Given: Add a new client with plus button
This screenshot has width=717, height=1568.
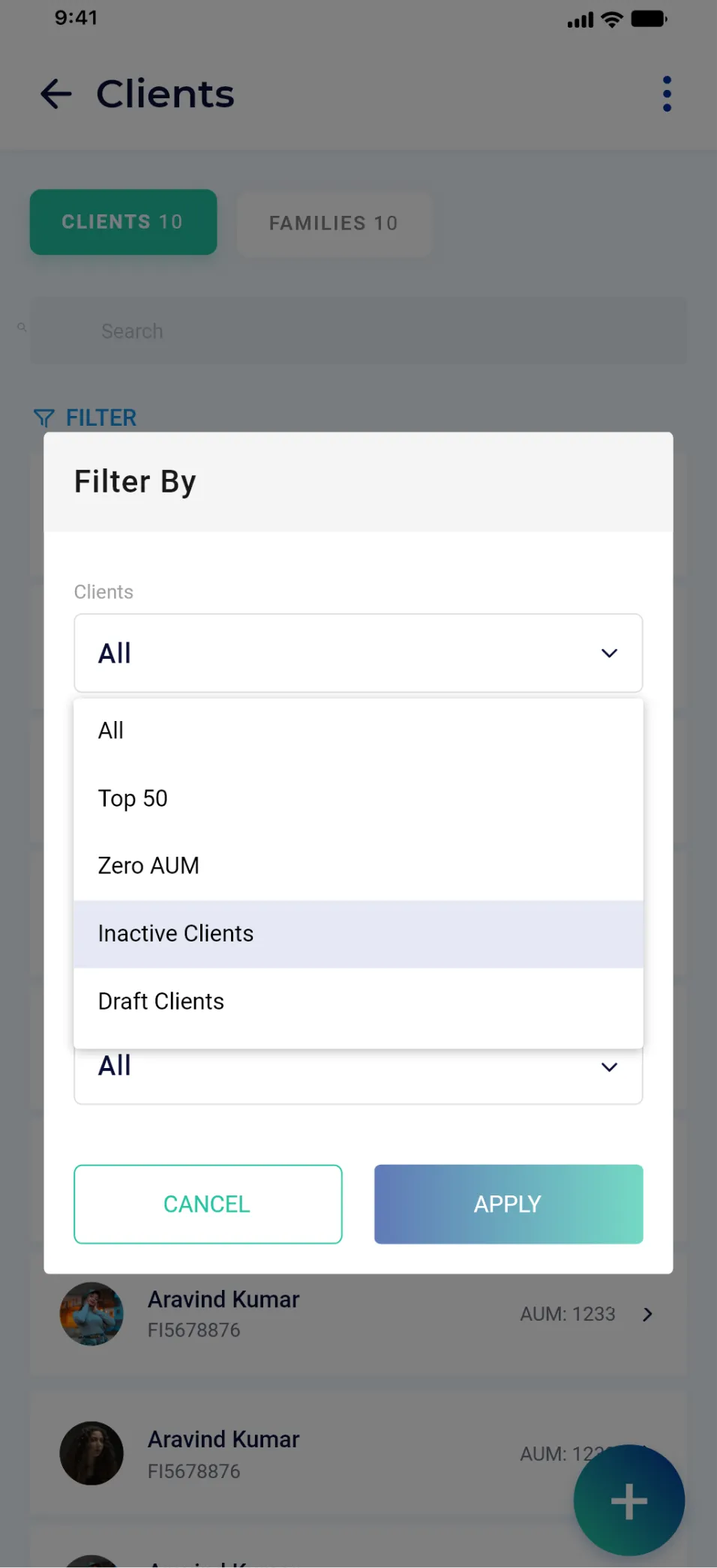Looking at the screenshot, I should pyautogui.click(x=628, y=1501).
